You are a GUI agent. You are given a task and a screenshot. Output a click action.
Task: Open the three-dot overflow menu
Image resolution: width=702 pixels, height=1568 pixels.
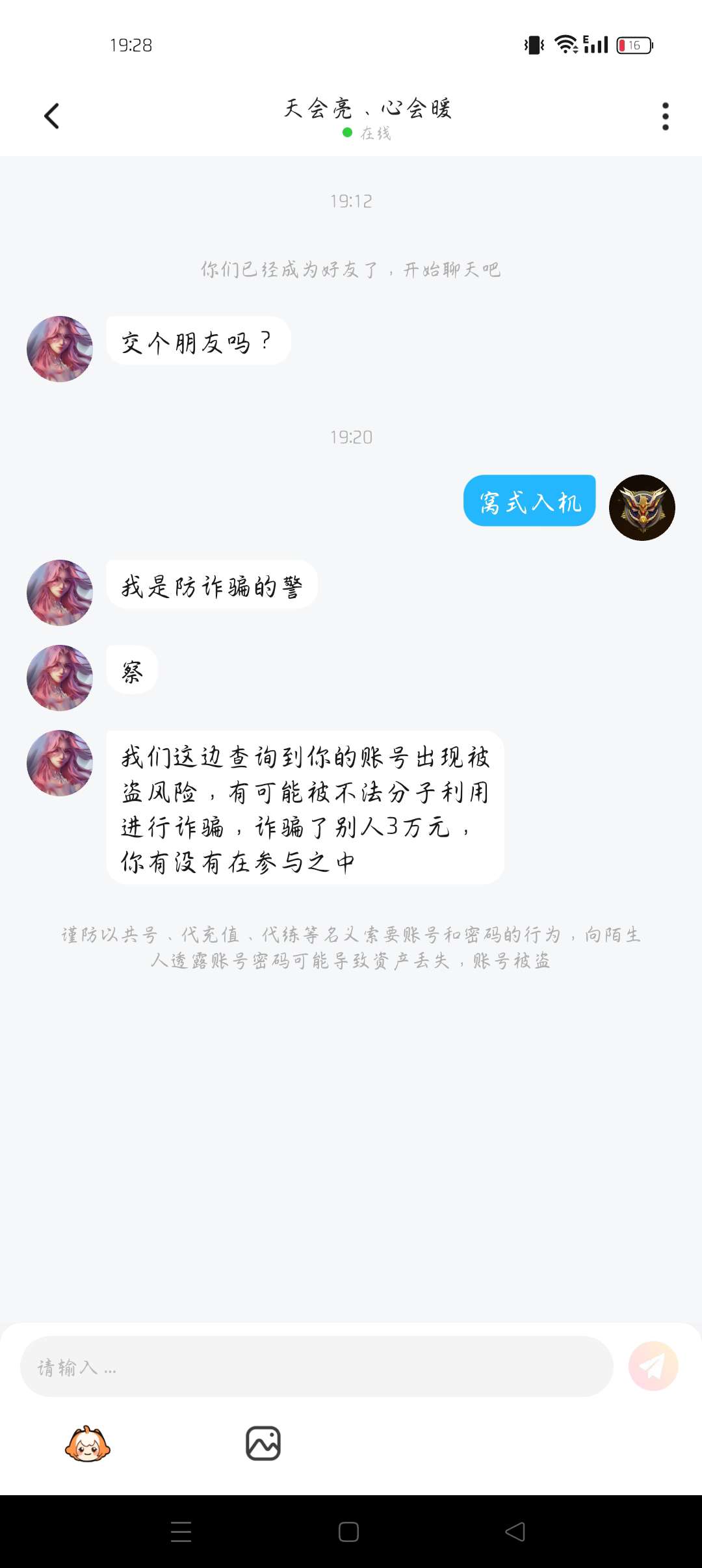coord(665,116)
